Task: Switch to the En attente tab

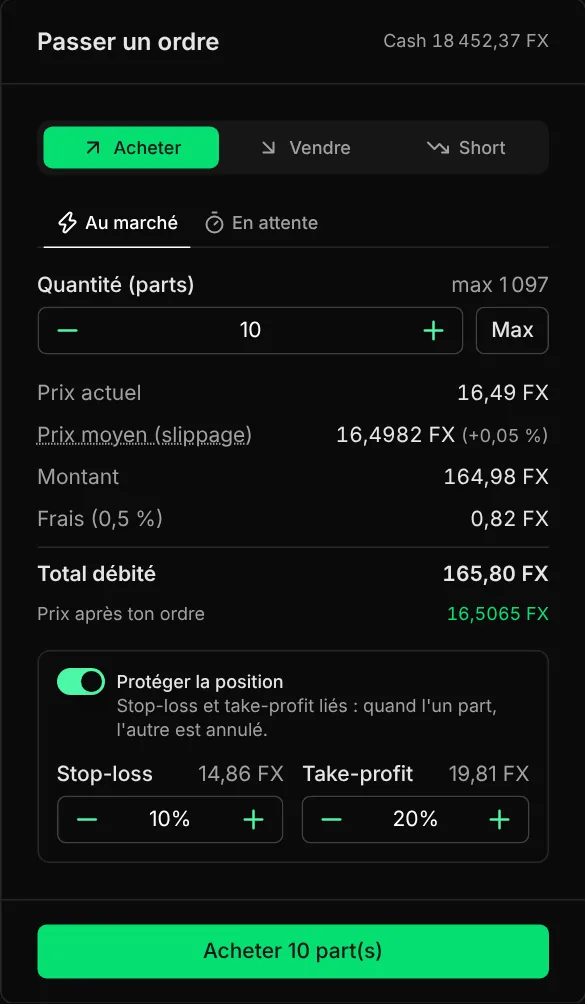Action: tap(261, 223)
